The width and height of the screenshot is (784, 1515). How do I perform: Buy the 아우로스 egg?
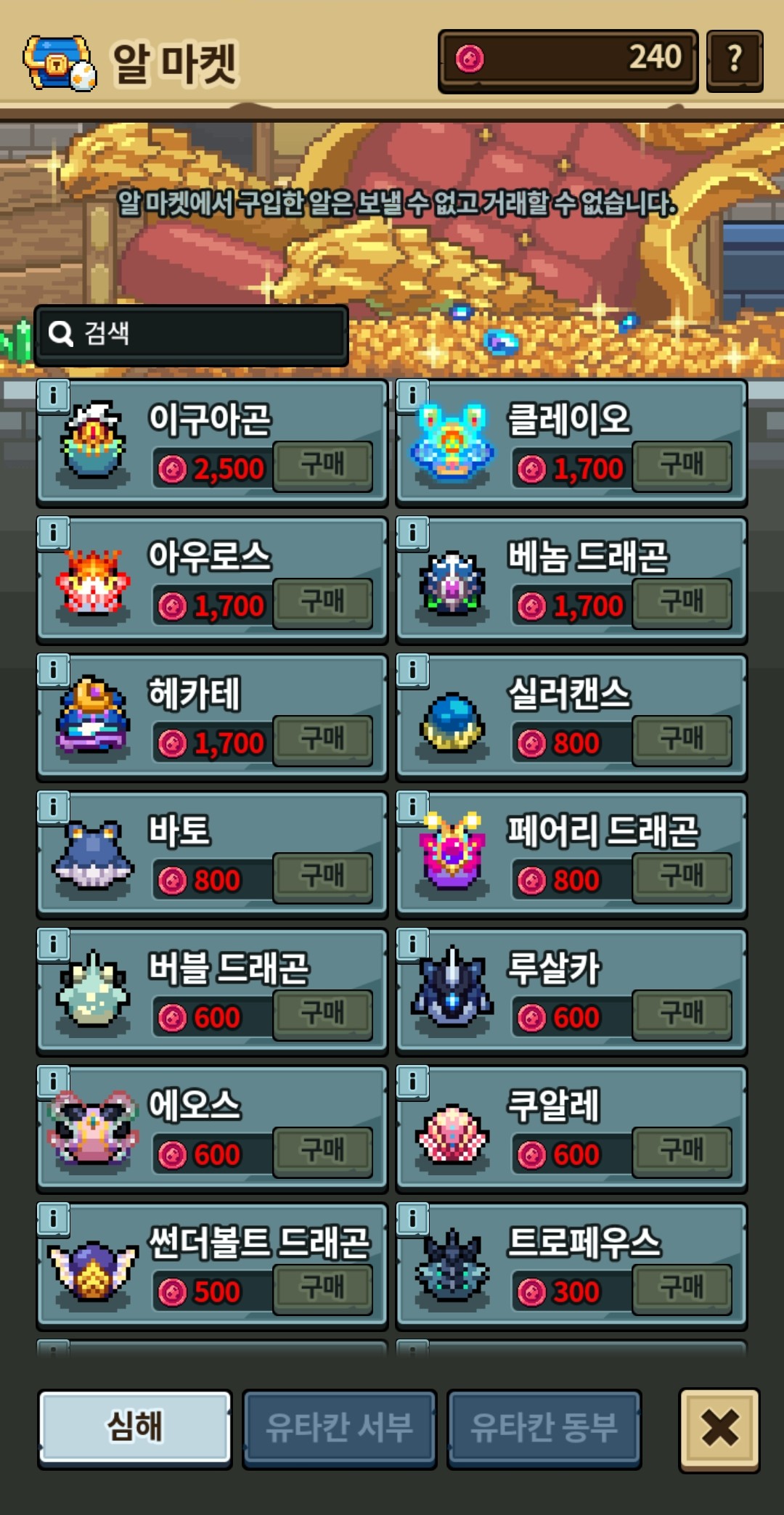[322, 602]
